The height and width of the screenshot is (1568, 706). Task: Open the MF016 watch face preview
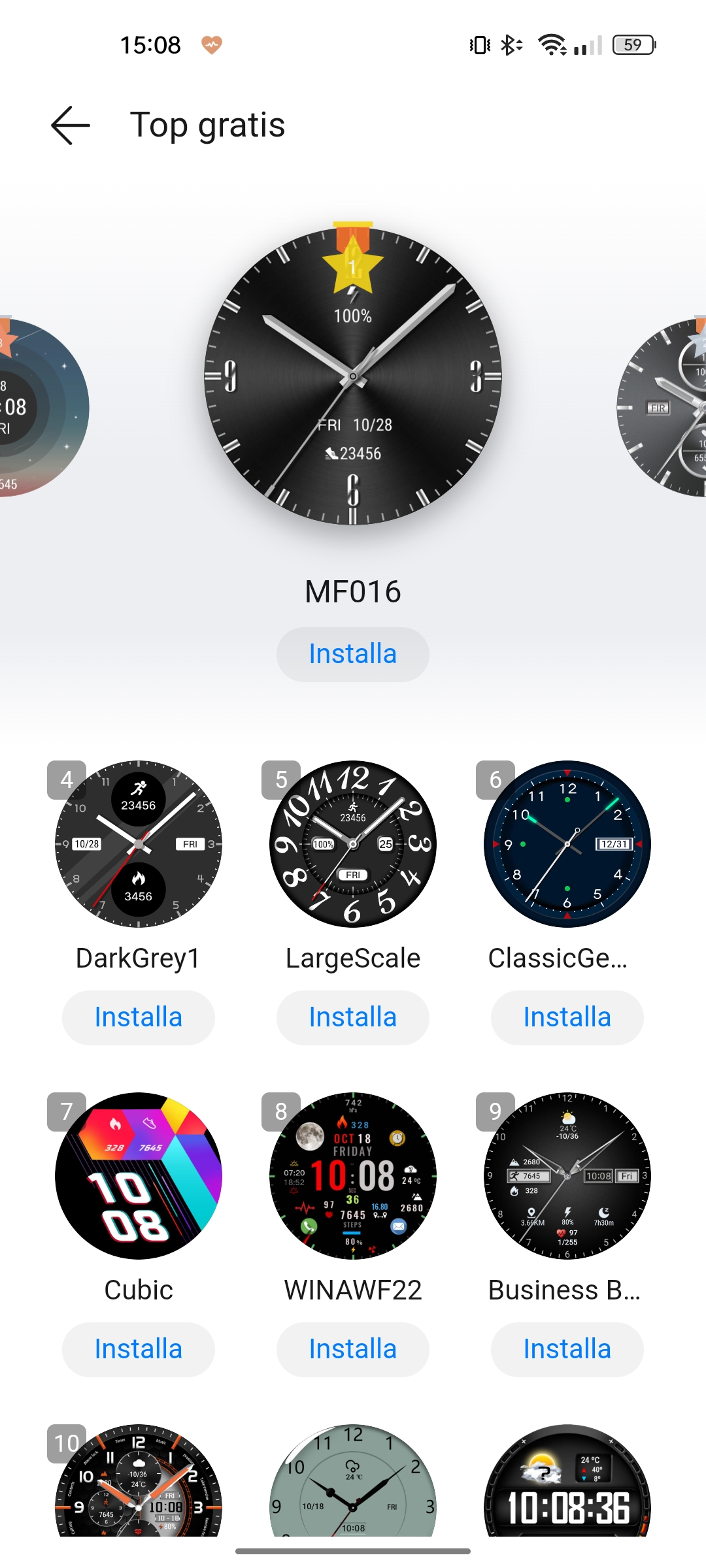click(353, 376)
